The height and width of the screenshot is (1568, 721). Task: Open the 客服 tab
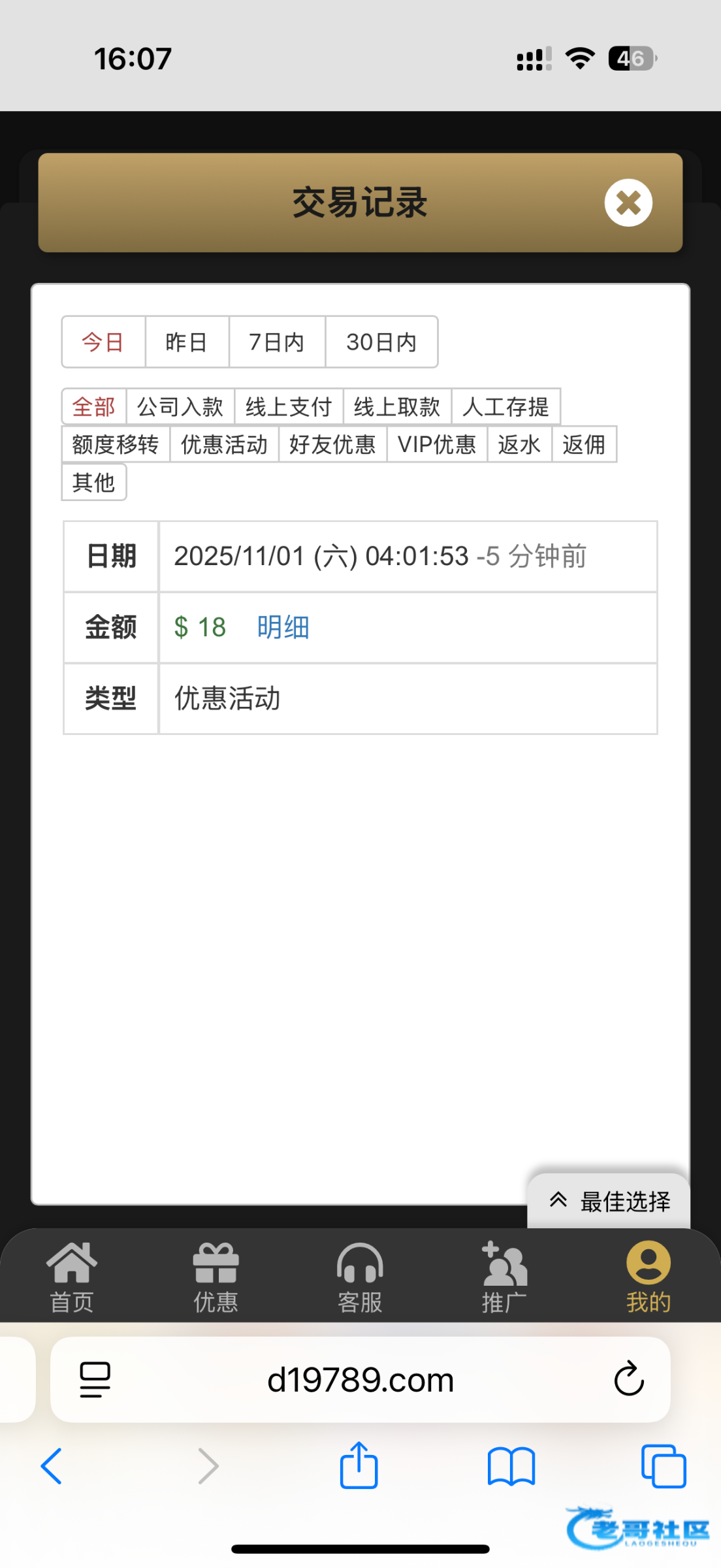pyautogui.click(x=360, y=1277)
